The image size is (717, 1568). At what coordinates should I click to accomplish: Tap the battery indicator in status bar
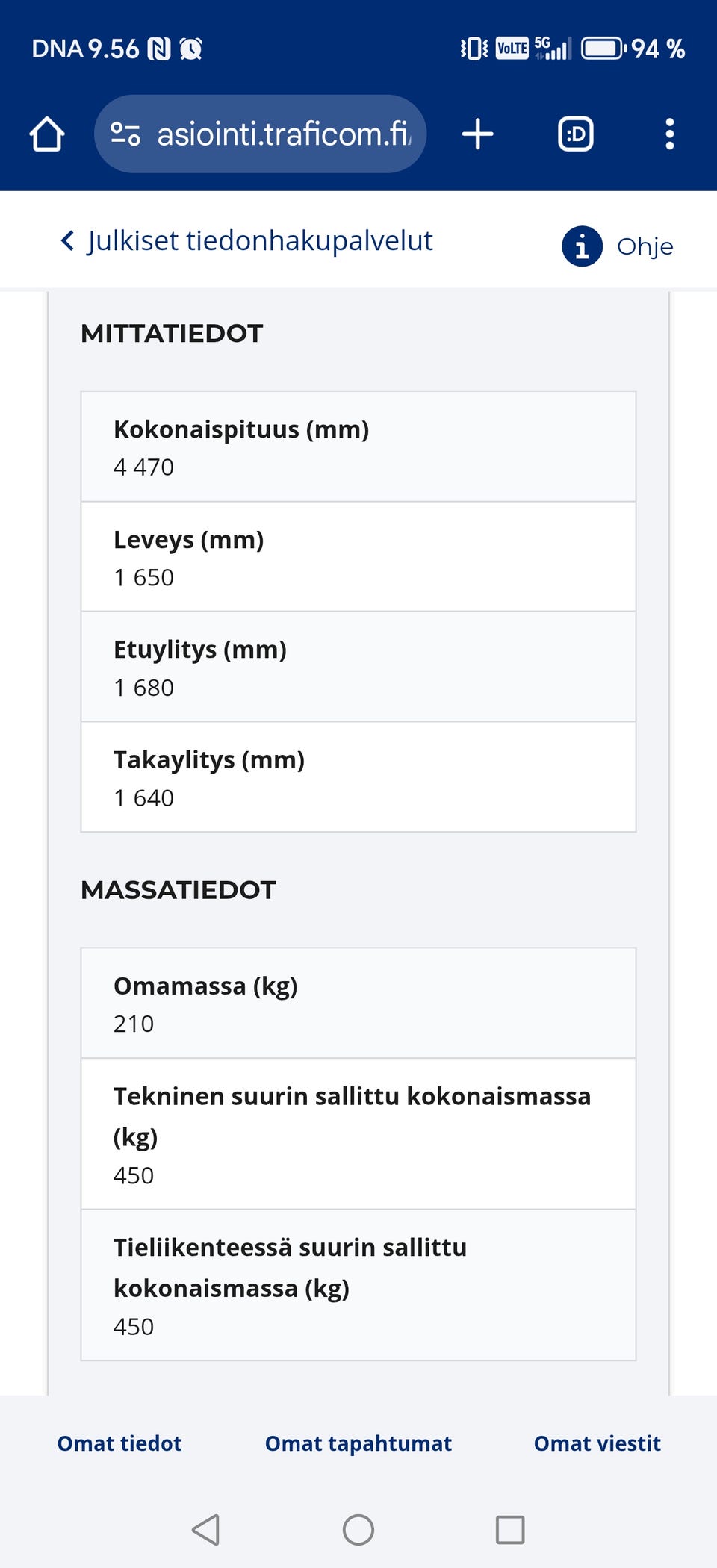pos(600,48)
